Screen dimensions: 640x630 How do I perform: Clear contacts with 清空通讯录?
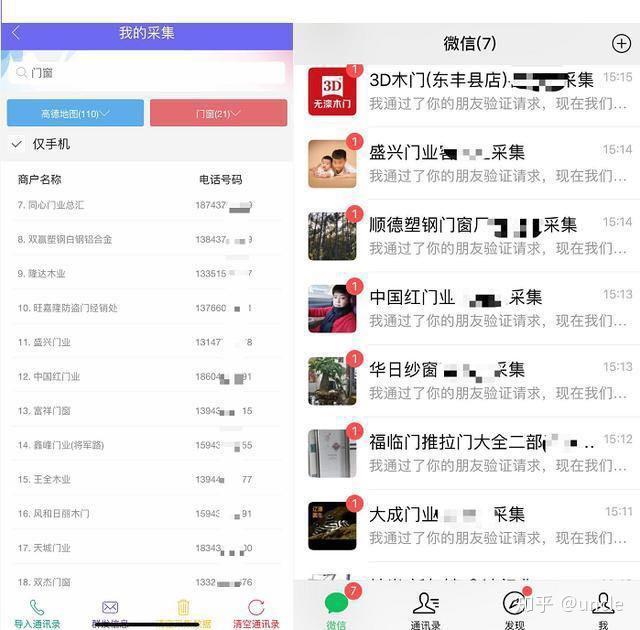coord(255,613)
